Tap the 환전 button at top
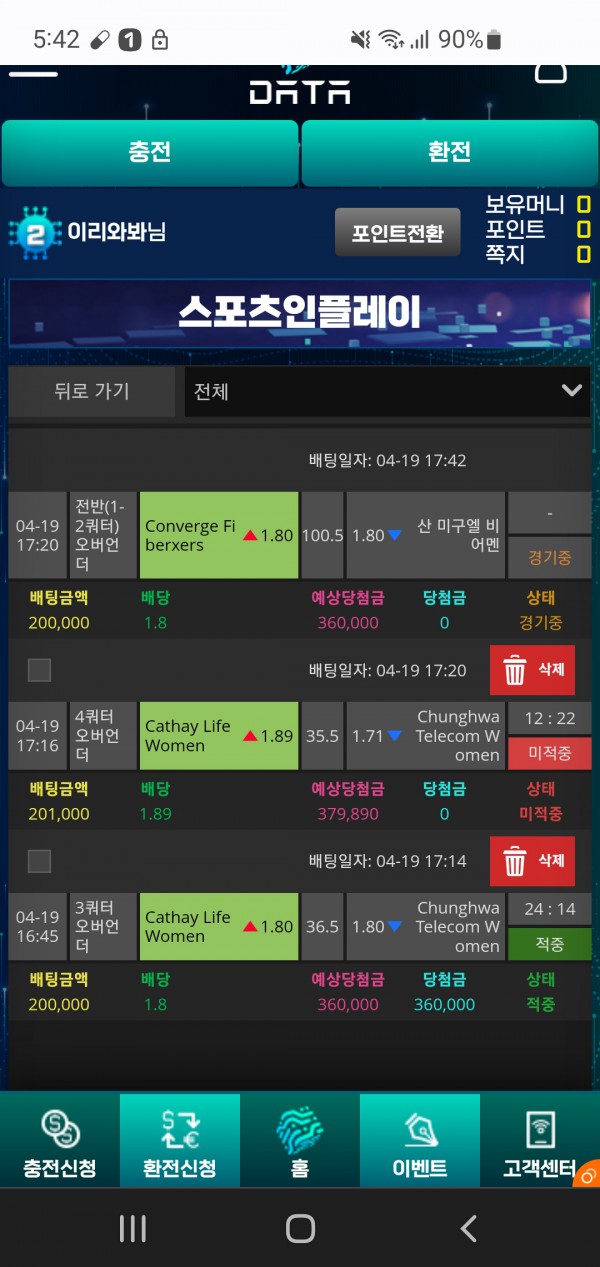 point(449,152)
